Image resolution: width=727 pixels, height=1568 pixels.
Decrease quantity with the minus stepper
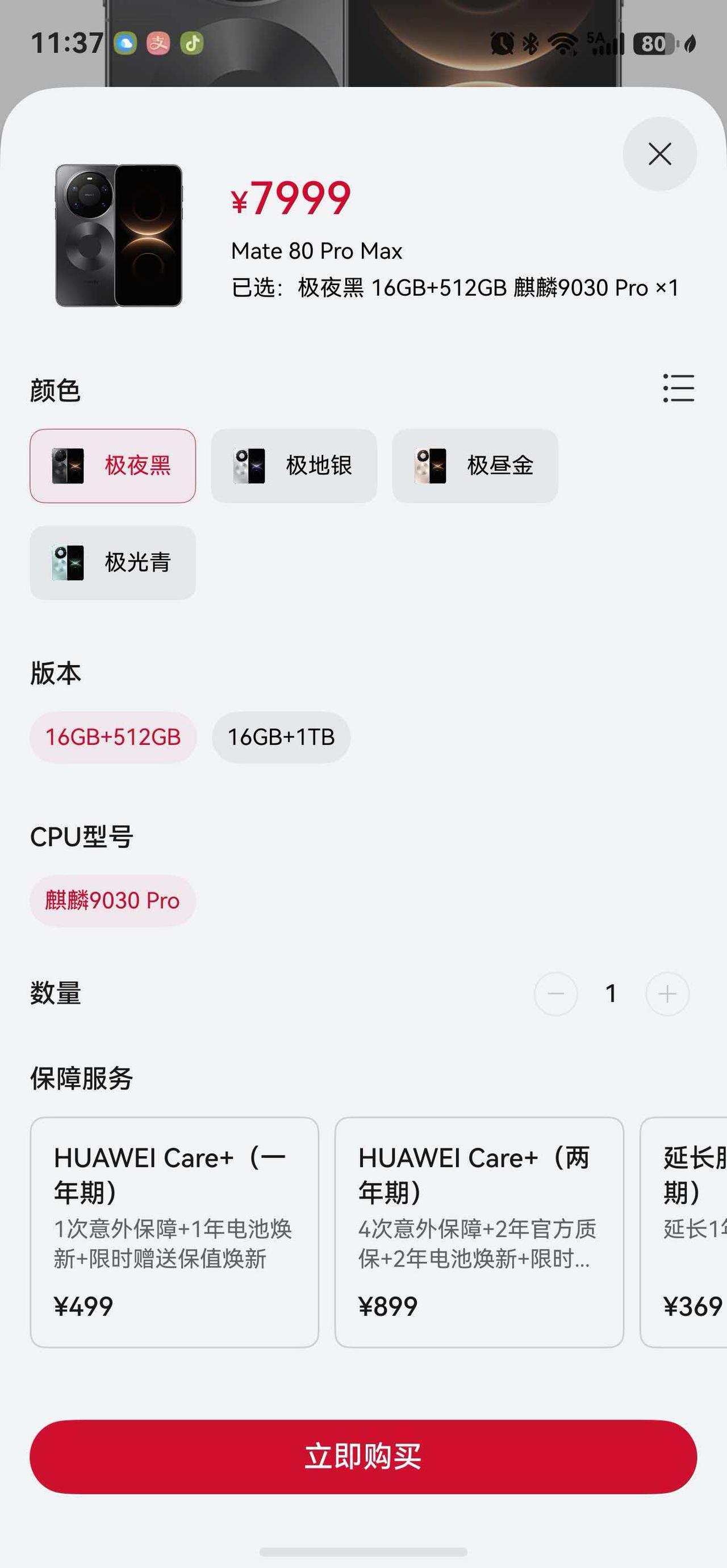coord(556,993)
